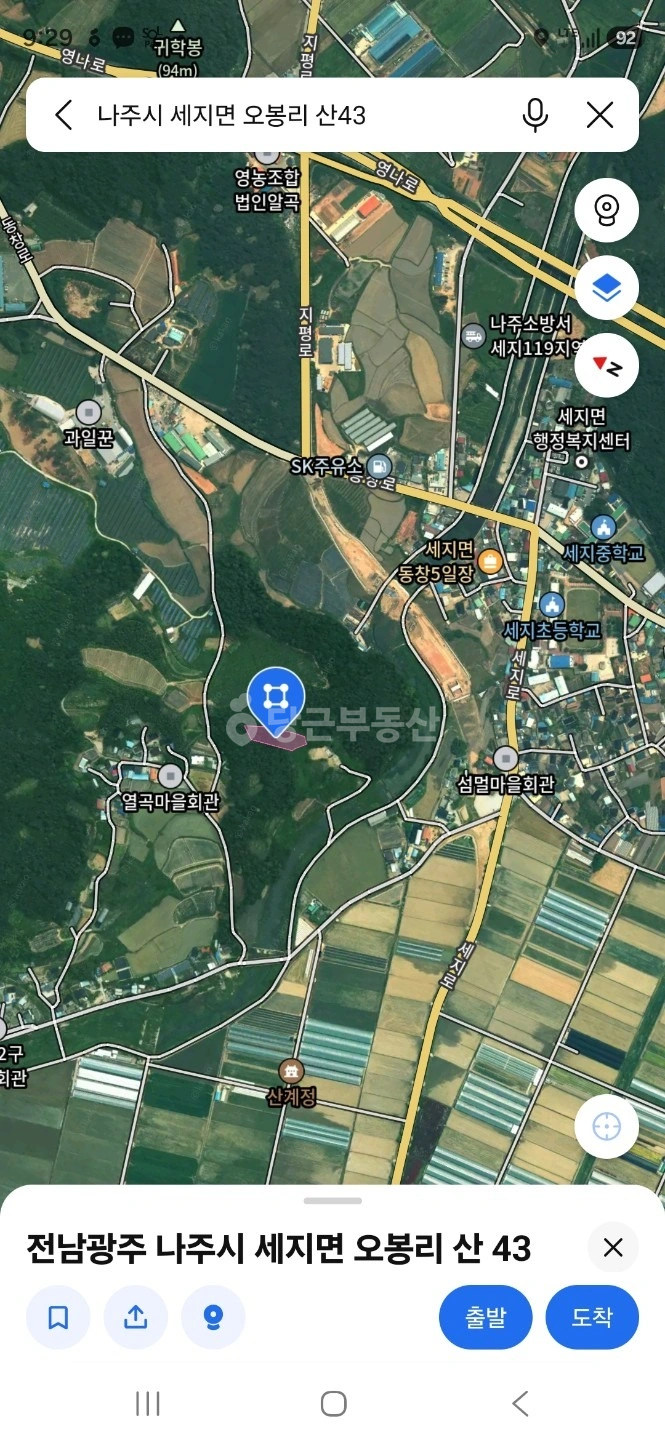Center the map on my location
The height and width of the screenshot is (1440, 665).
(x=607, y=1126)
